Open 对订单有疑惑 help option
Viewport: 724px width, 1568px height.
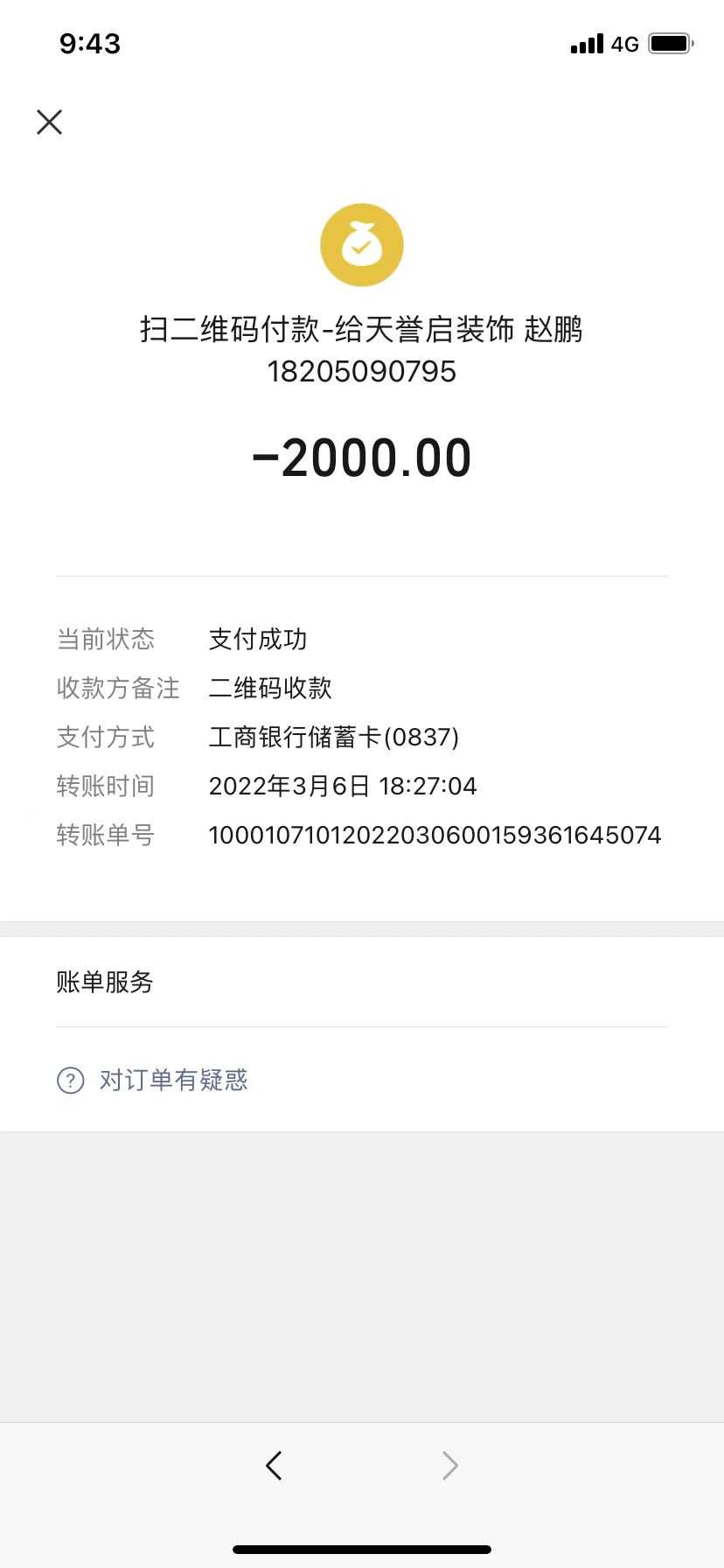[152, 1080]
